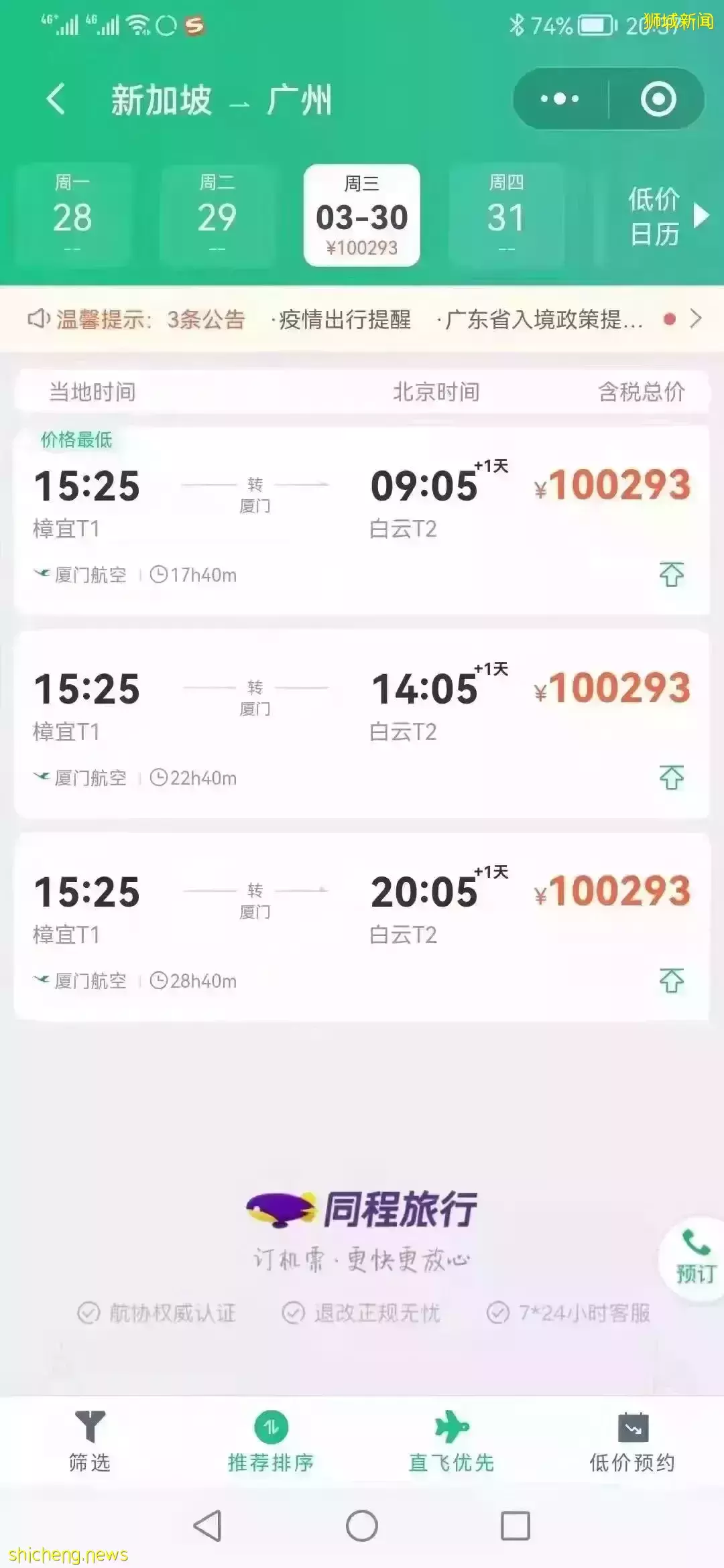724x1568 pixels.
Task: Open the flight arriving at 09:05 Baiyun T2
Action: 362,509
